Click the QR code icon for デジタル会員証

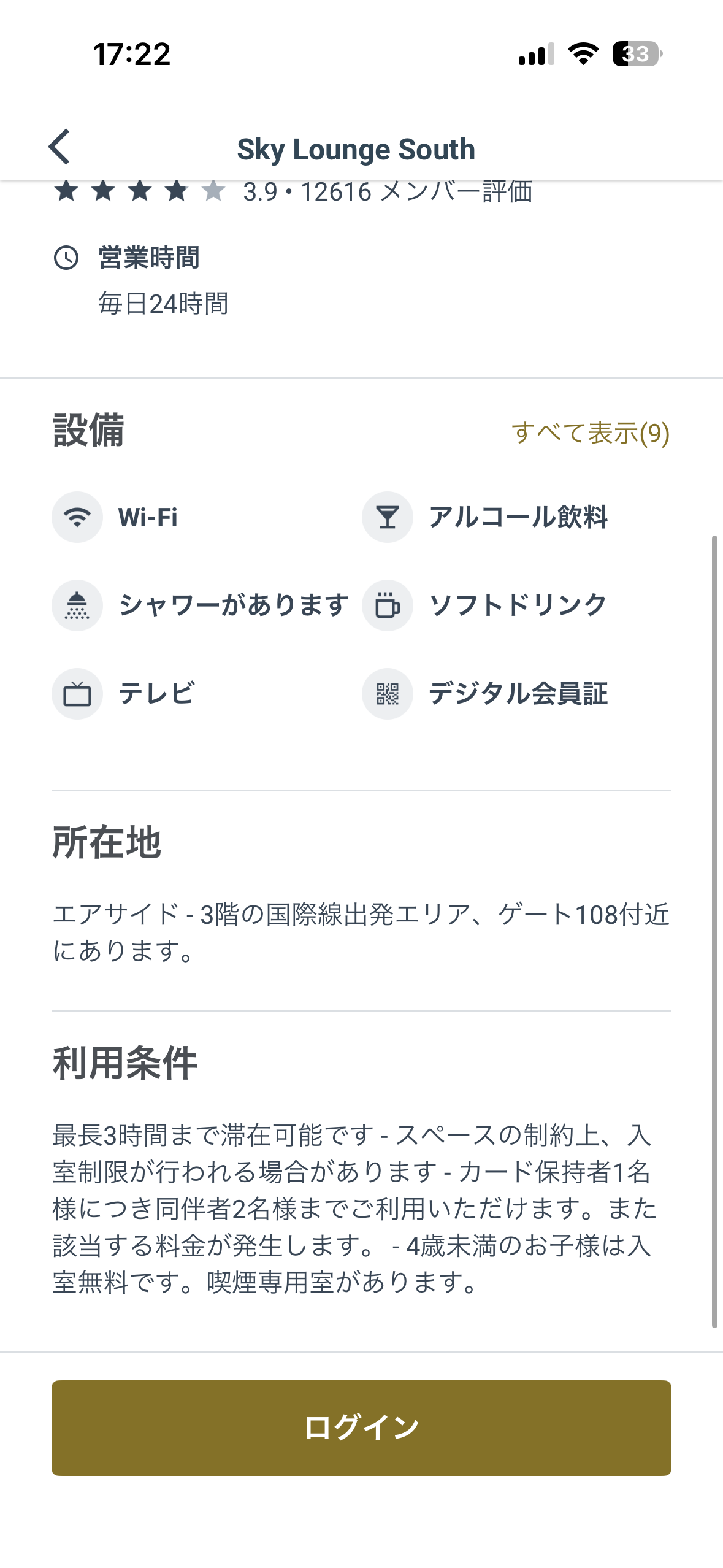tap(388, 694)
